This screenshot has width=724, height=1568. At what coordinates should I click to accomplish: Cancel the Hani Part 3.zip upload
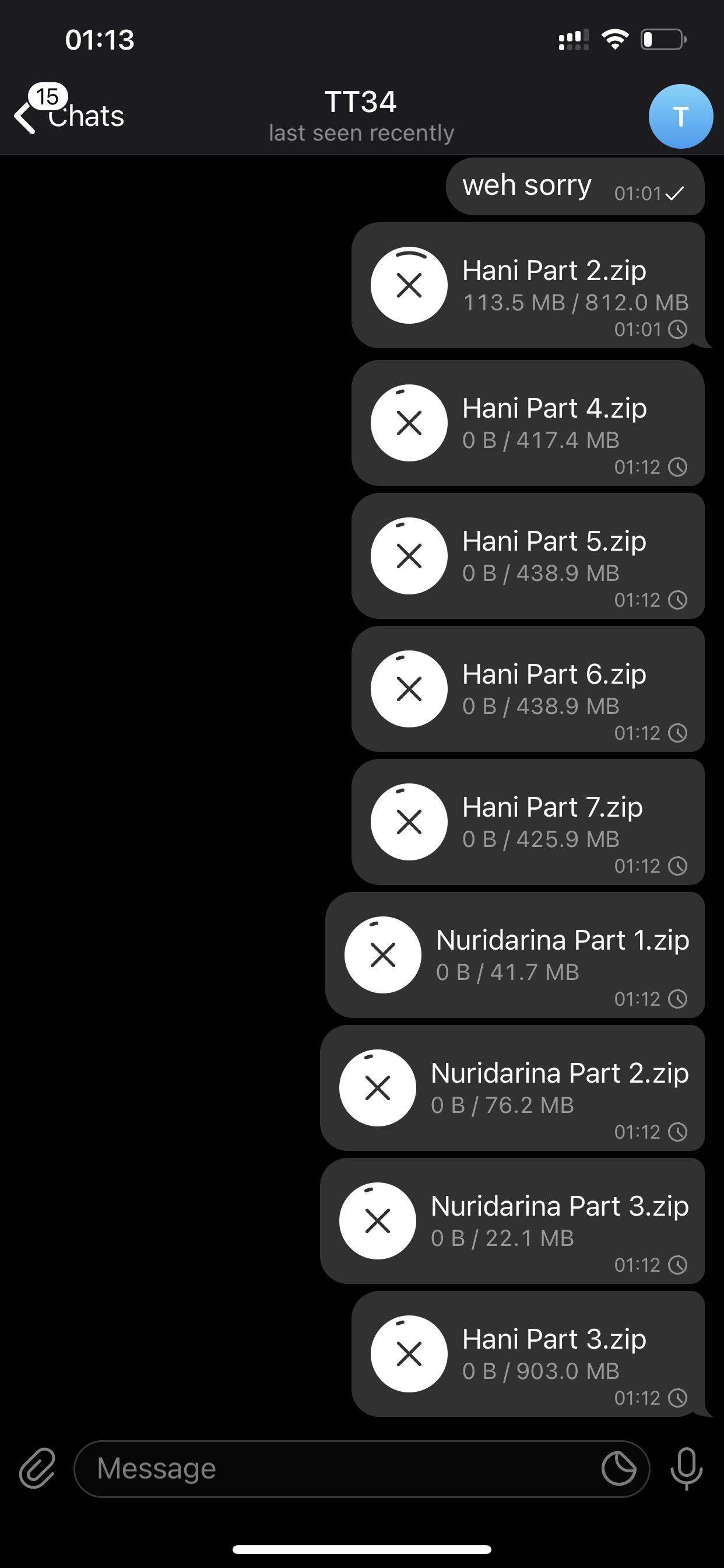[409, 1354]
